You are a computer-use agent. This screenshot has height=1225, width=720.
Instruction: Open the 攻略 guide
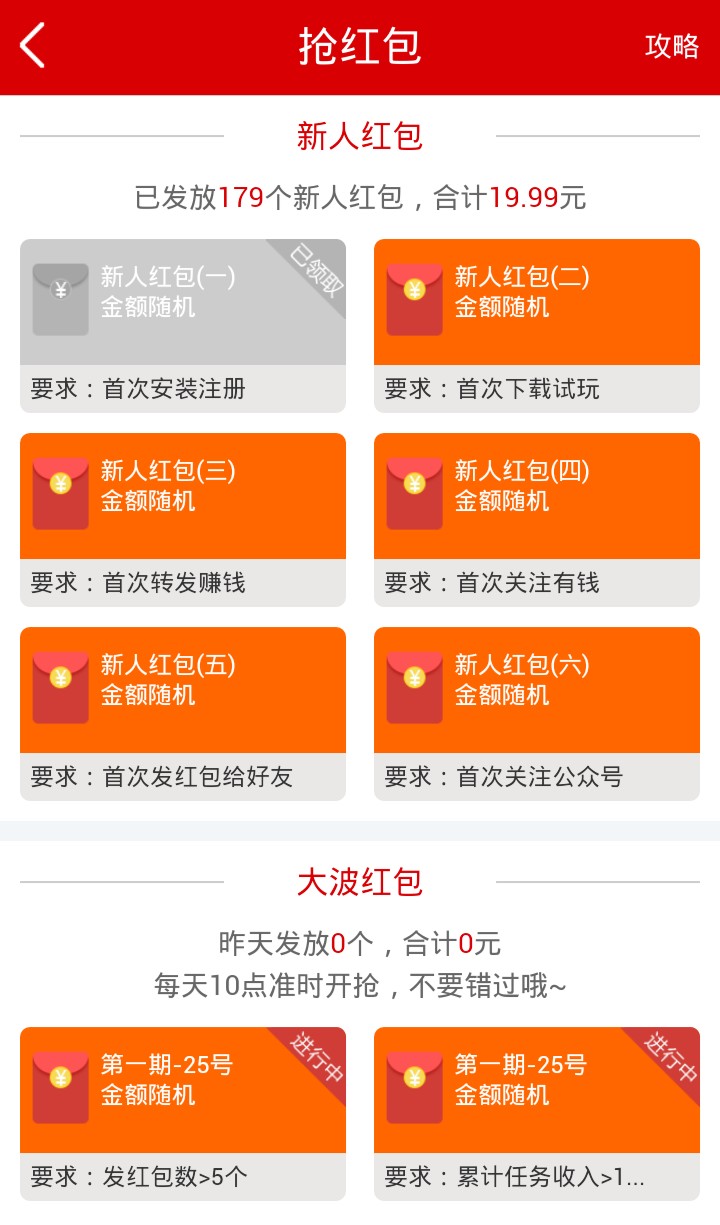(672, 46)
